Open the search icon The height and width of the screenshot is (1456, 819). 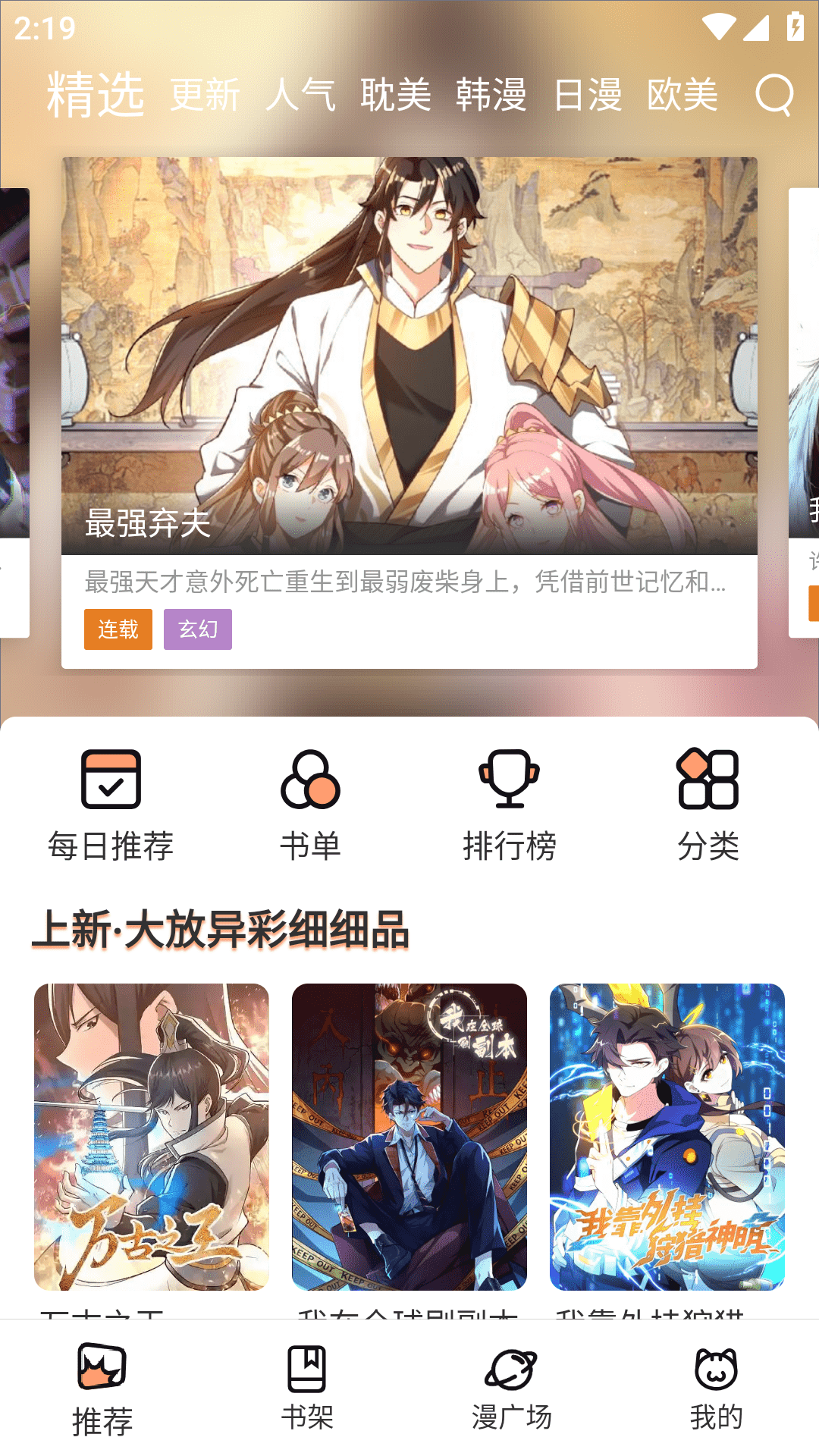773,95
